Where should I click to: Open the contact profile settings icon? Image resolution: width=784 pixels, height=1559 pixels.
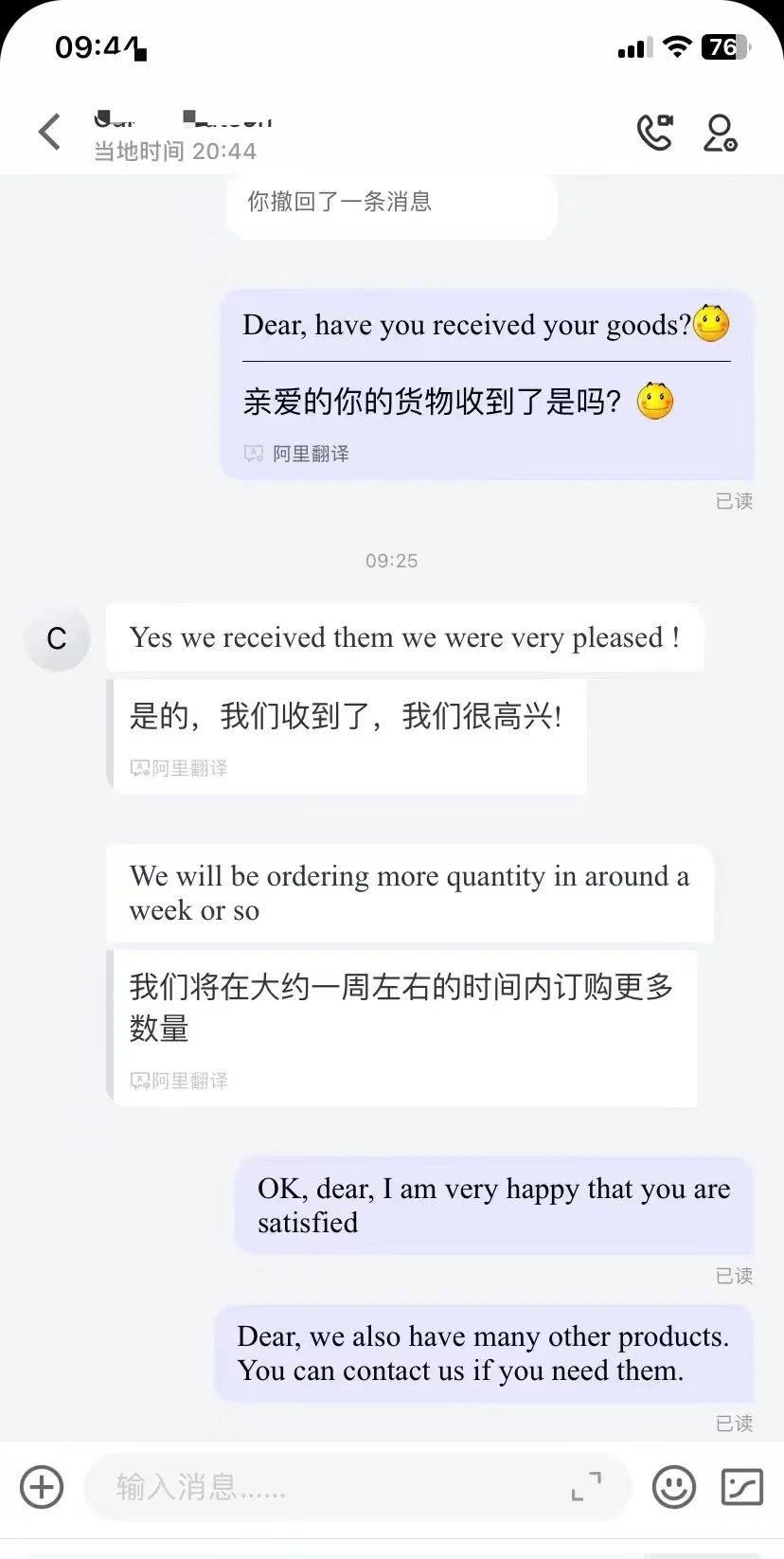coord(720,133)
